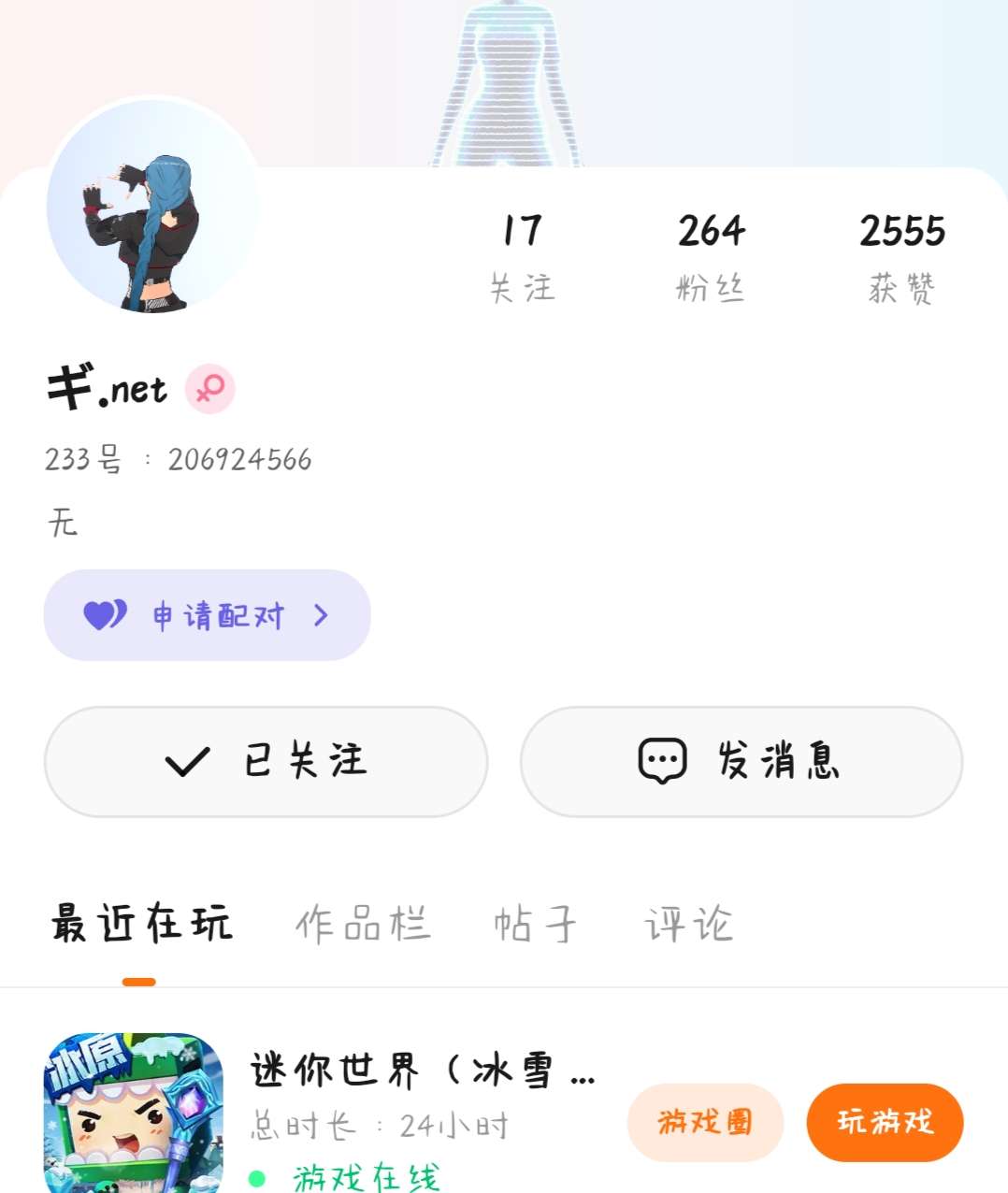Tap the 申请配对 pairing request button

tap(207, 615)
